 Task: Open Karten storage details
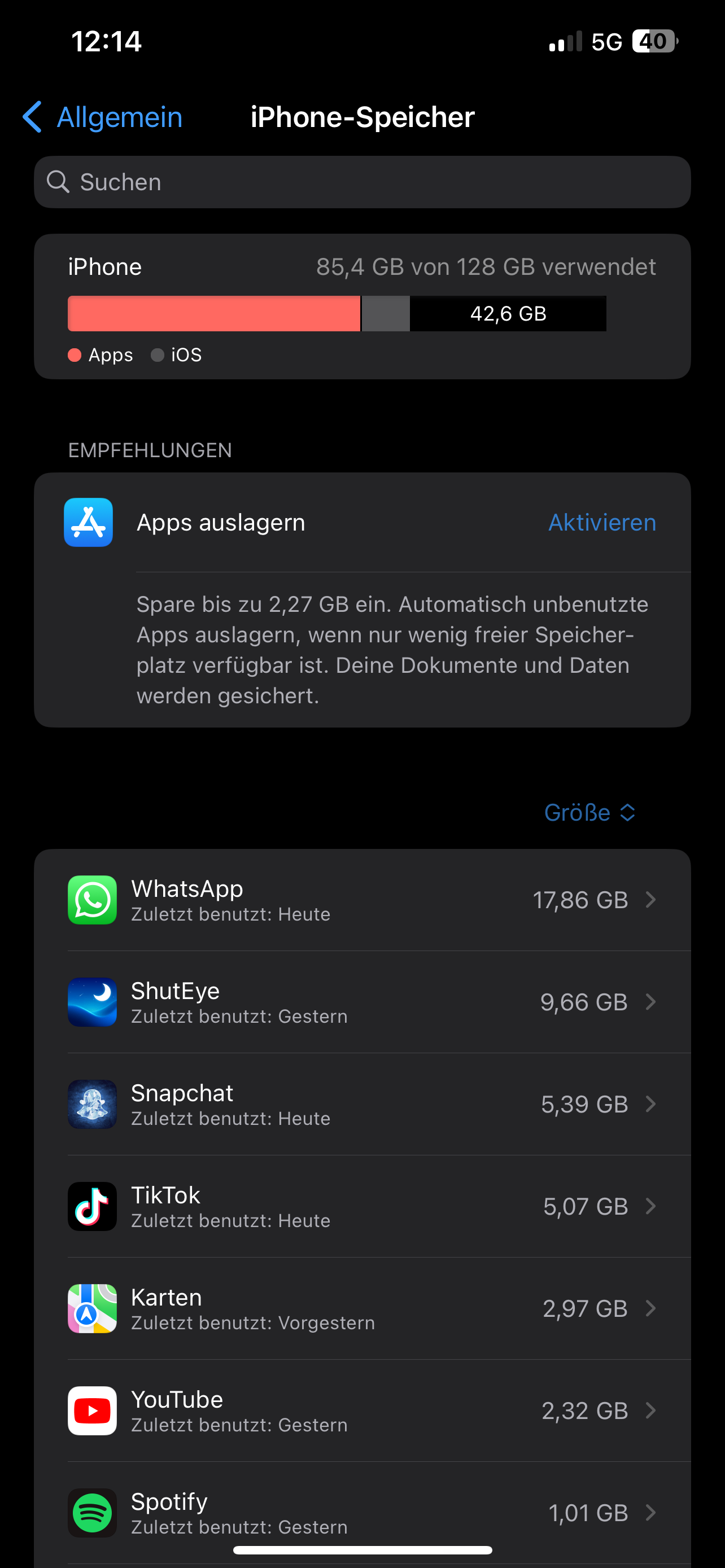click(362, 1309)
